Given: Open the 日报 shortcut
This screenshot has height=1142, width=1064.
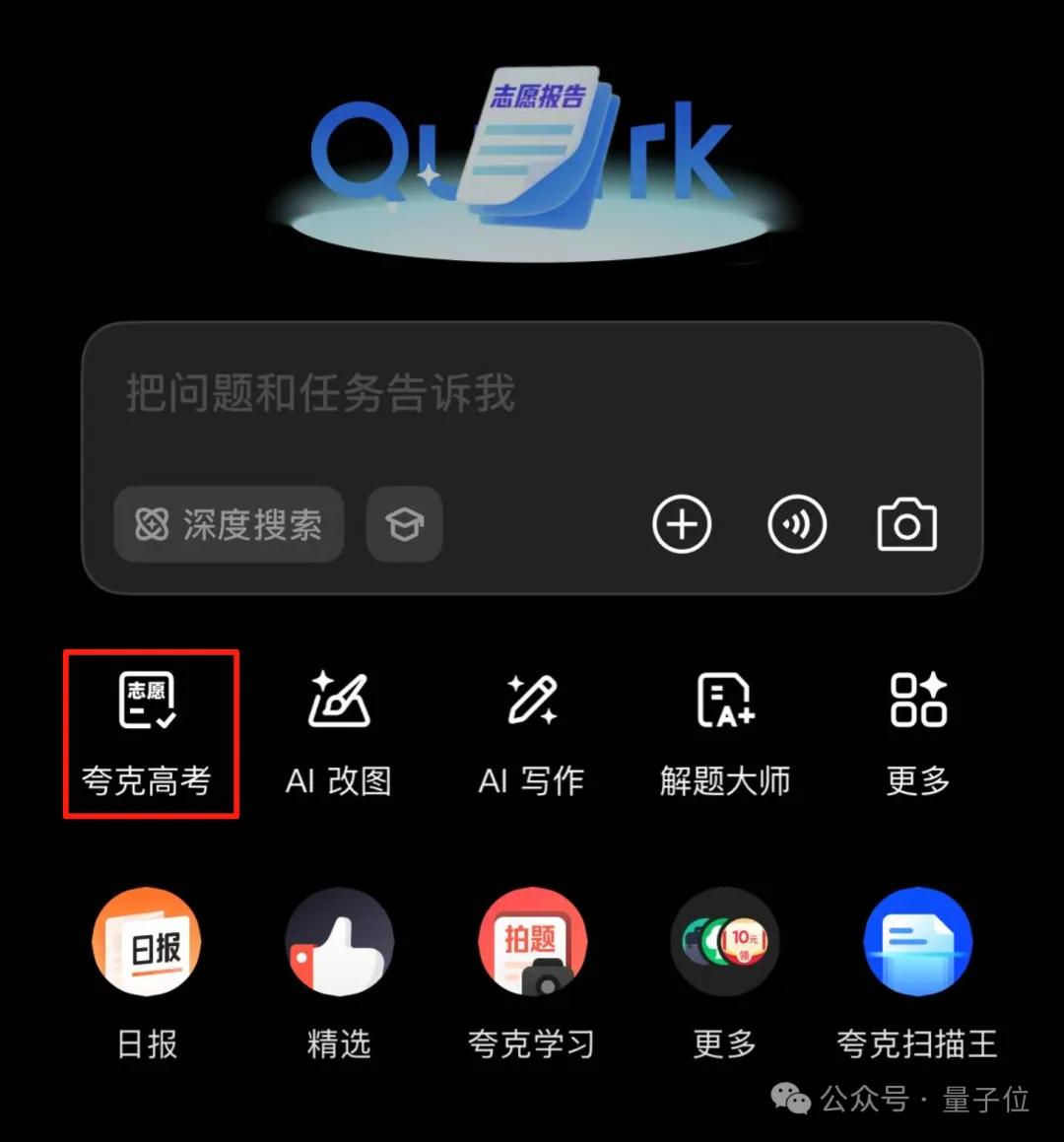Looking at the screenshot, I should pyautogui.click(x=147, y=971).
